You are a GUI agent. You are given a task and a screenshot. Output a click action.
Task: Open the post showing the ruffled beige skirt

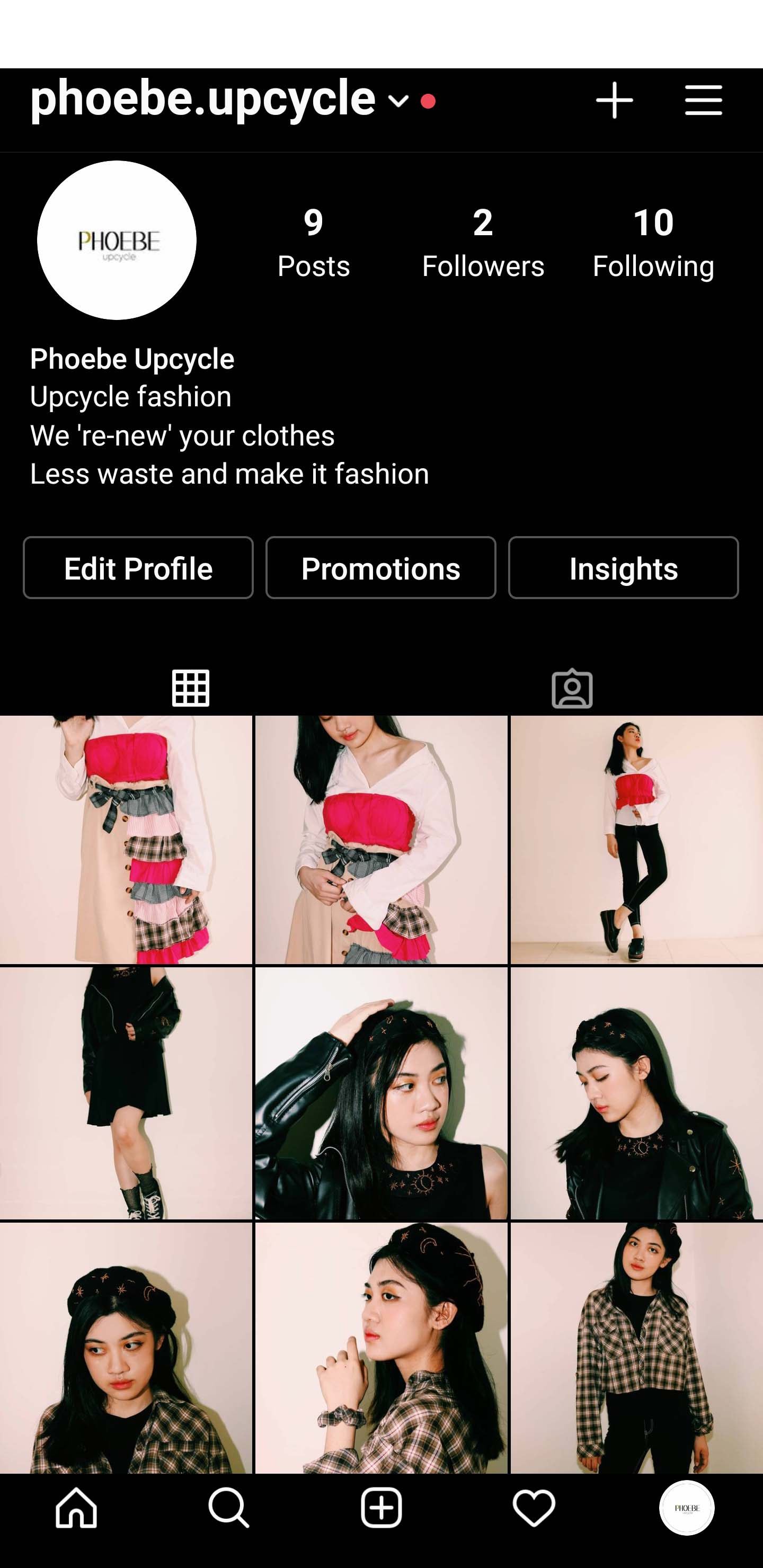point(126,840)
